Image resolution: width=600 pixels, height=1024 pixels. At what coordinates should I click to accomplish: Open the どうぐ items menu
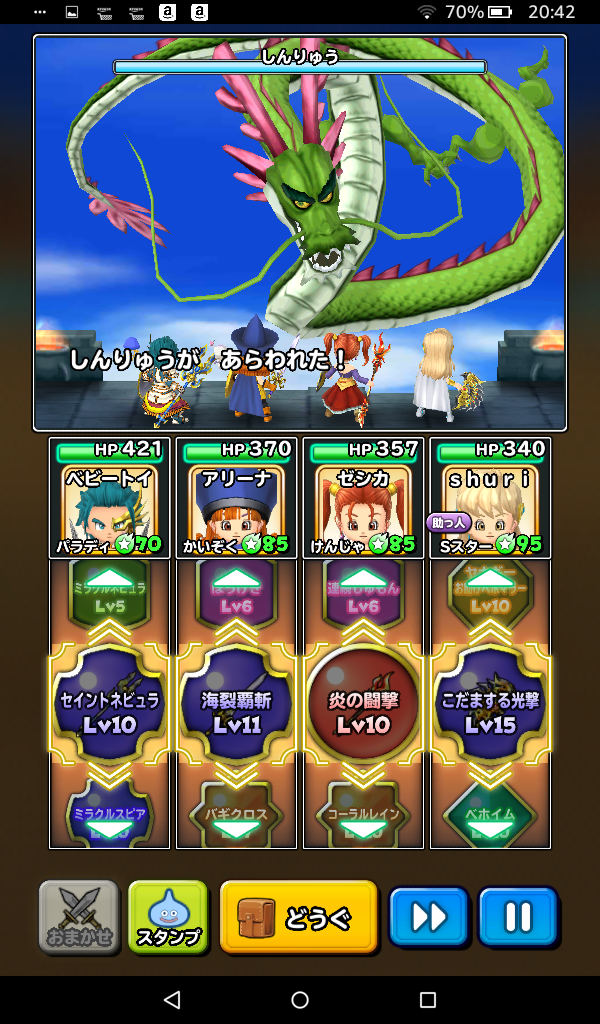click(299, 917)
